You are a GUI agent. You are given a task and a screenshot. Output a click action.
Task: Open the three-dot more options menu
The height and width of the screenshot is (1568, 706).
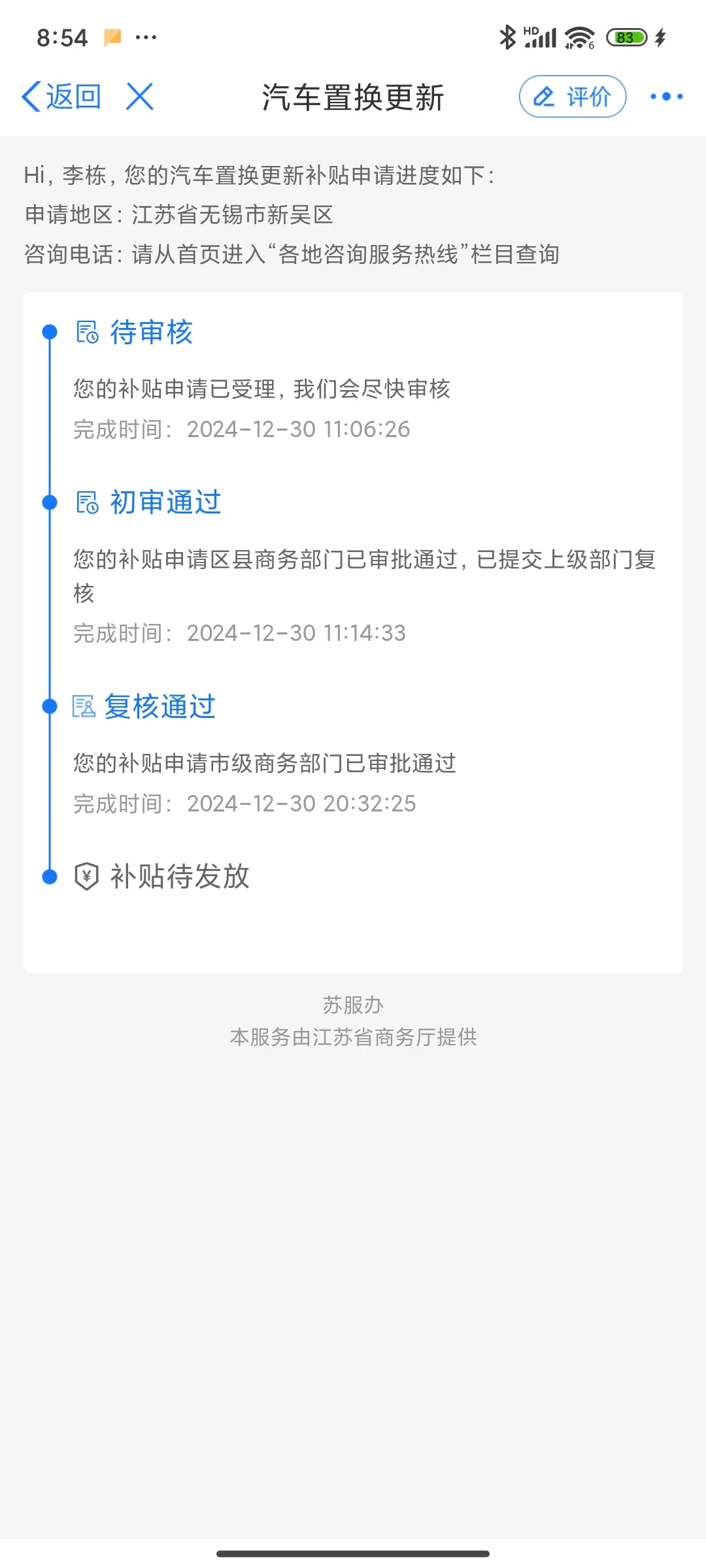click(x=666, y=97)
